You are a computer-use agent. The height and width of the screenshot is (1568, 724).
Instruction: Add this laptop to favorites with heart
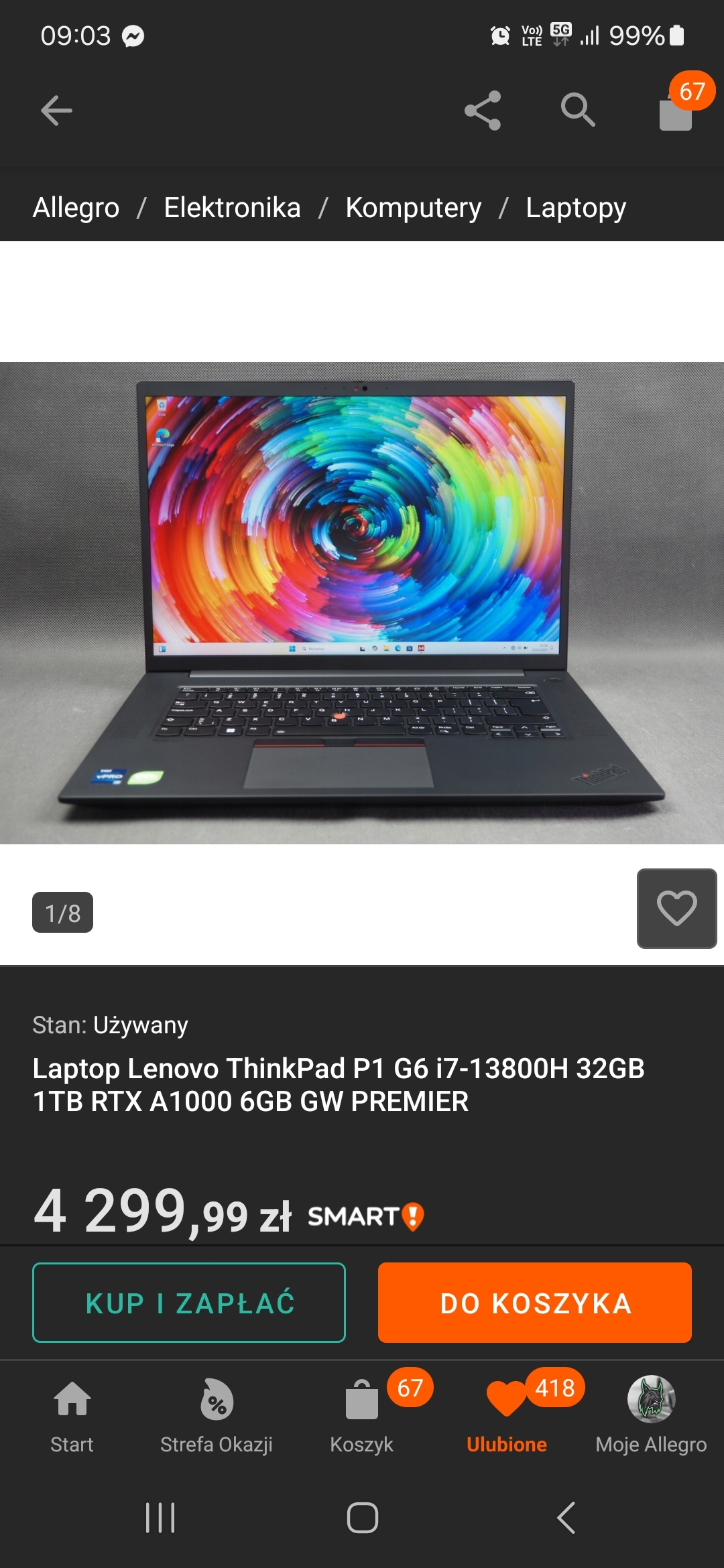click(x=676, y=909)
